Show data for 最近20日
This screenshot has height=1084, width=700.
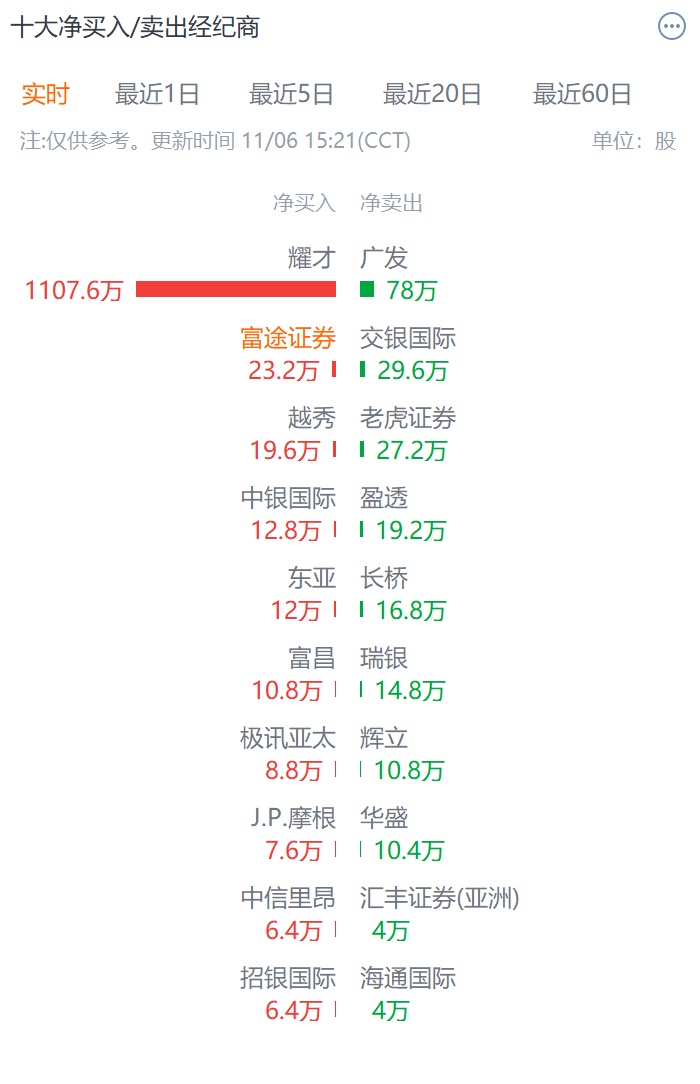point(432,95)
